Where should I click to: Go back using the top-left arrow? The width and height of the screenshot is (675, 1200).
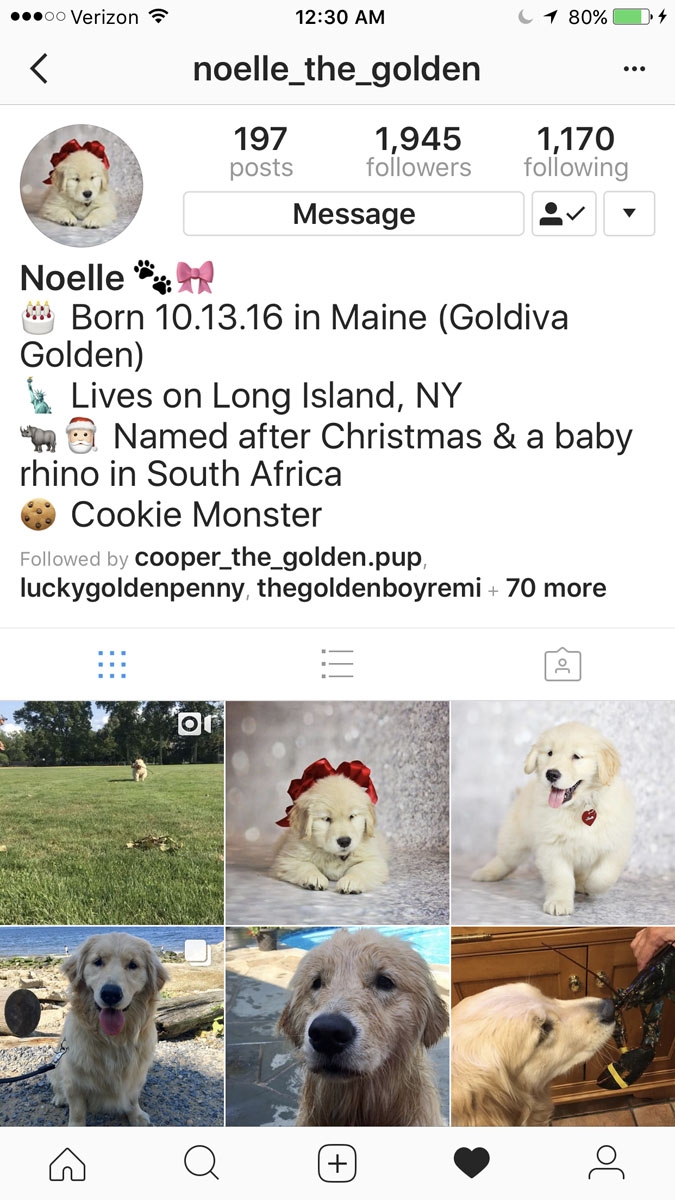coord(39,68)
